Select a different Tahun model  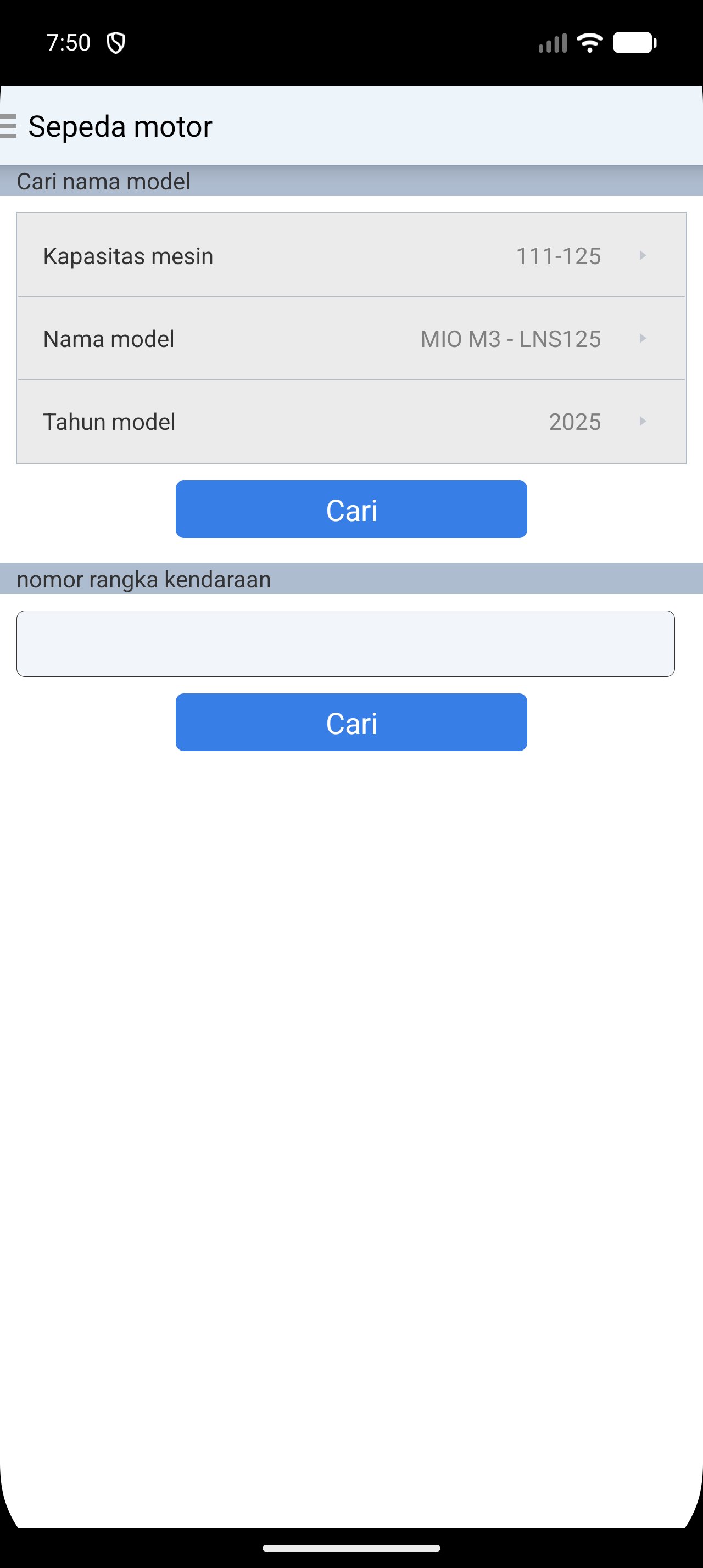[351, 421]
